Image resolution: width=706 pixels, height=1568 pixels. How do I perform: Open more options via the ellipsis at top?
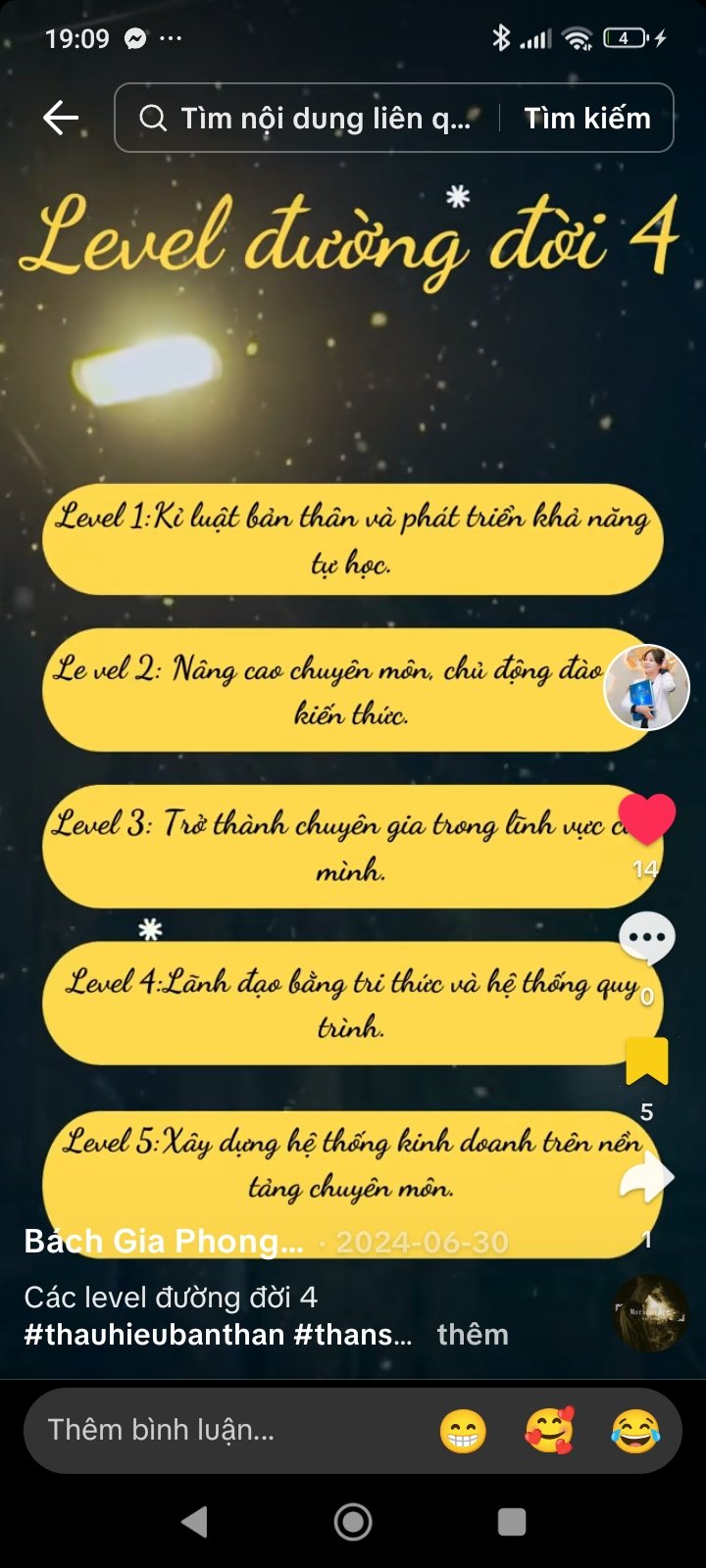[x=172, y=39]
